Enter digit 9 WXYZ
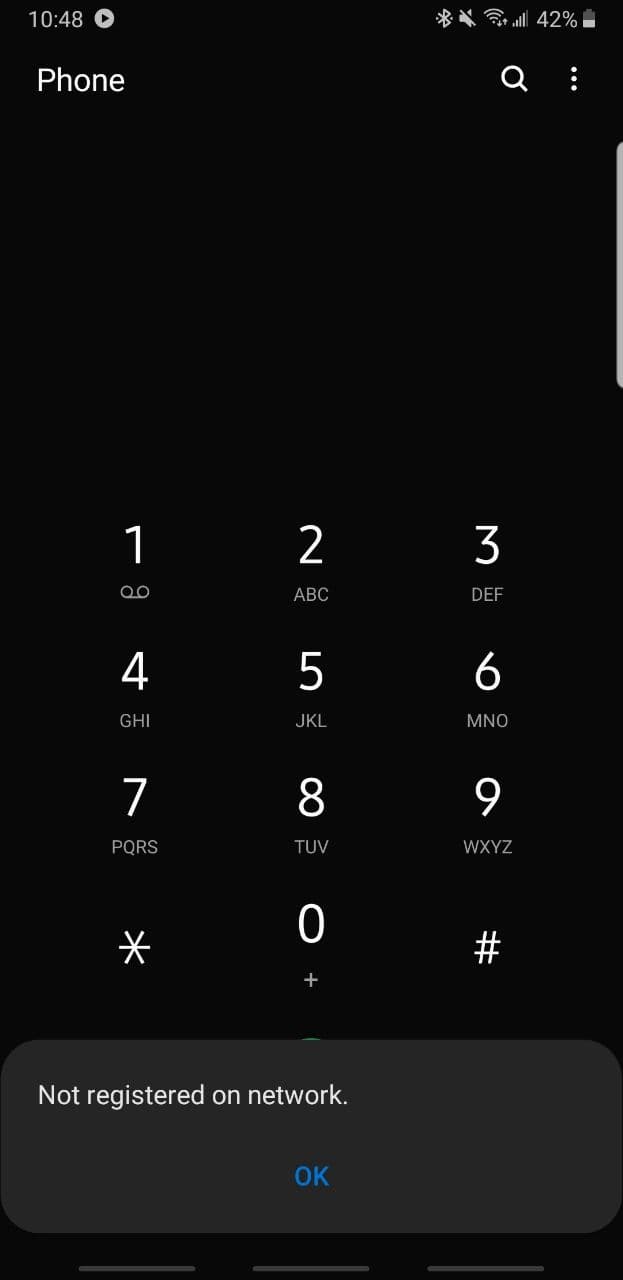The image size is (623, 1280). point(487,815)
